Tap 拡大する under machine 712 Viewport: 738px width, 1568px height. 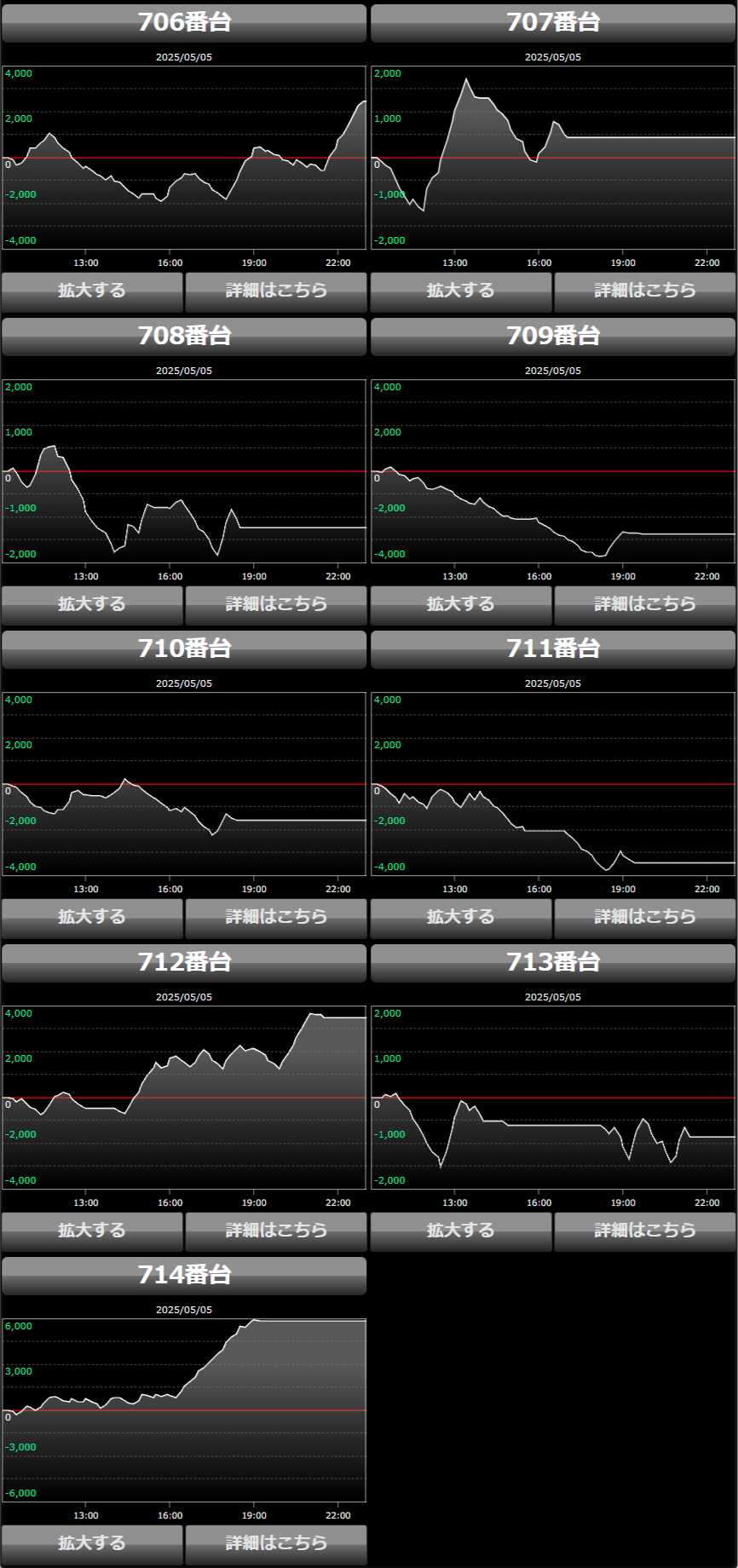(92, 1231)
